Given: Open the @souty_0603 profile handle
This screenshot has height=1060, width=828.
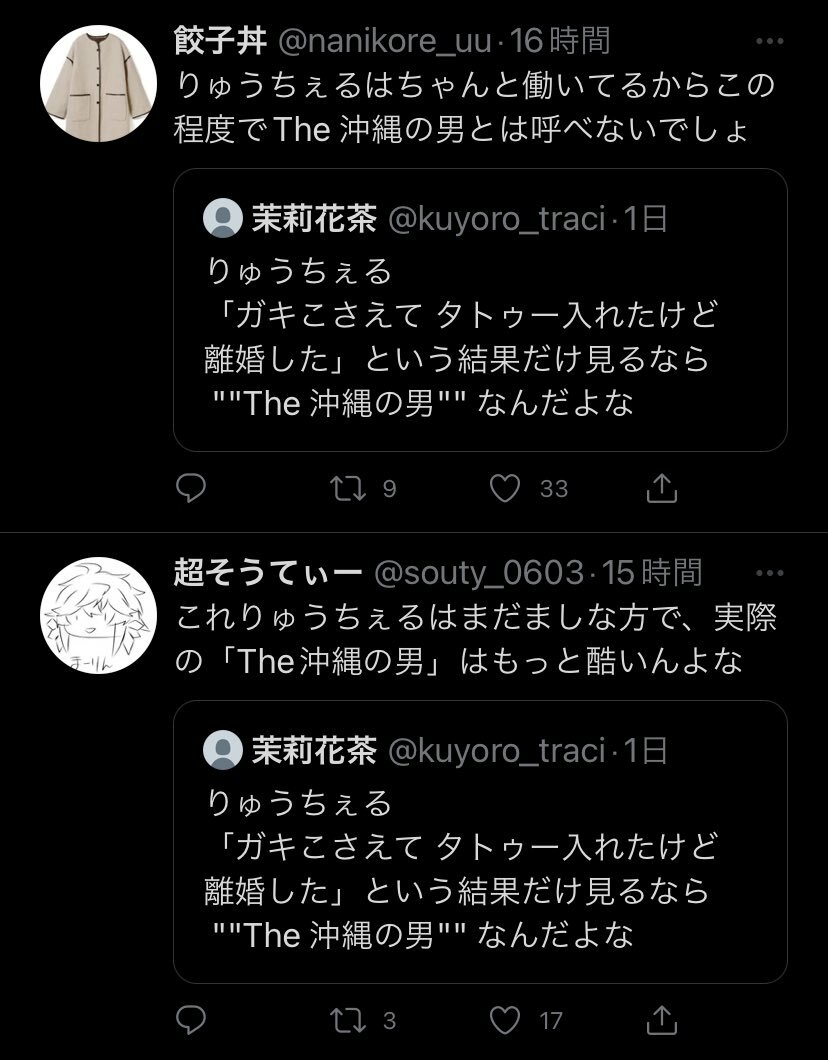Looking at the screenshot, I should coord(479,573).
